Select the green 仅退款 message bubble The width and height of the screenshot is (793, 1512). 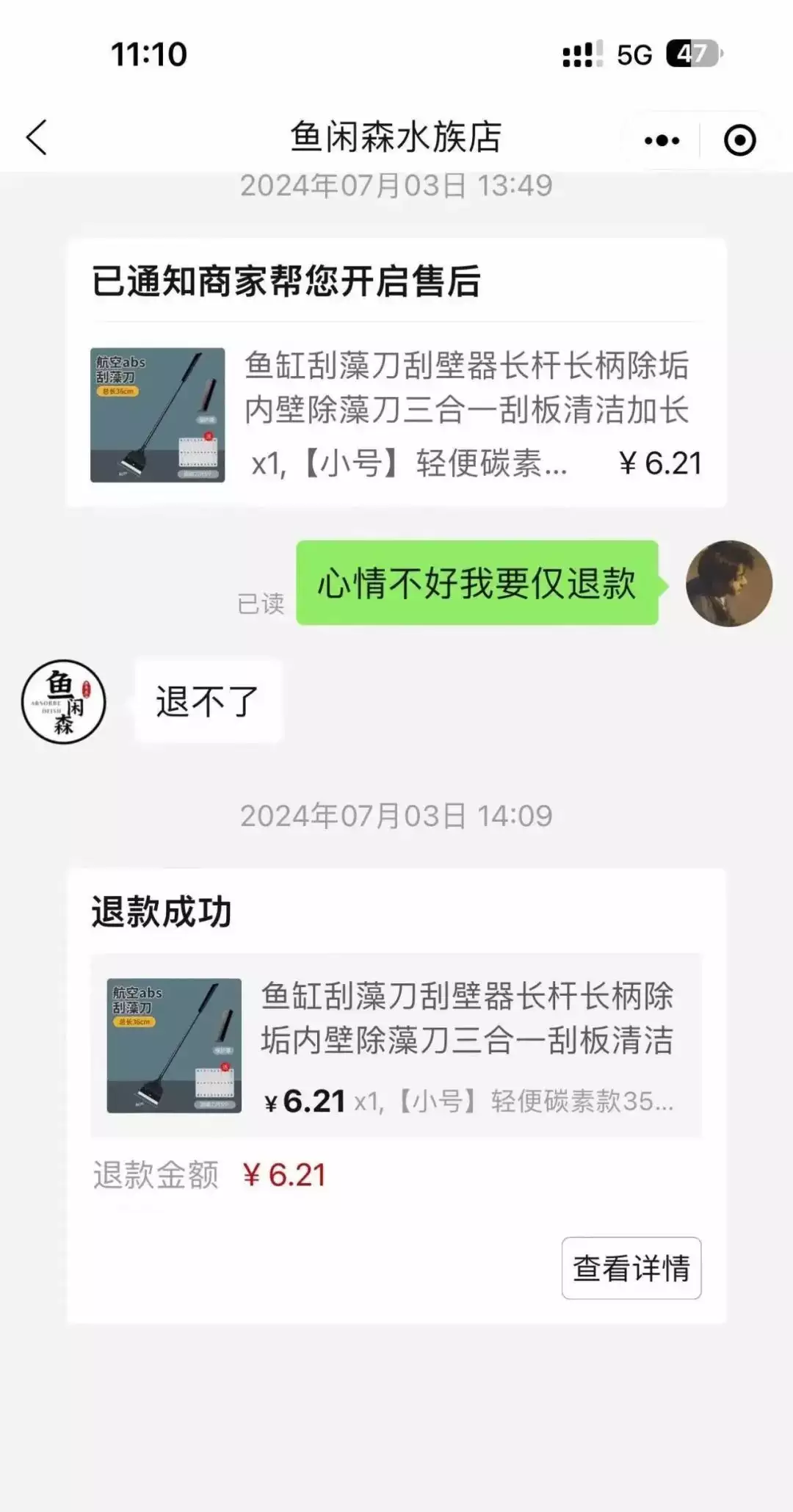point(477,585)
